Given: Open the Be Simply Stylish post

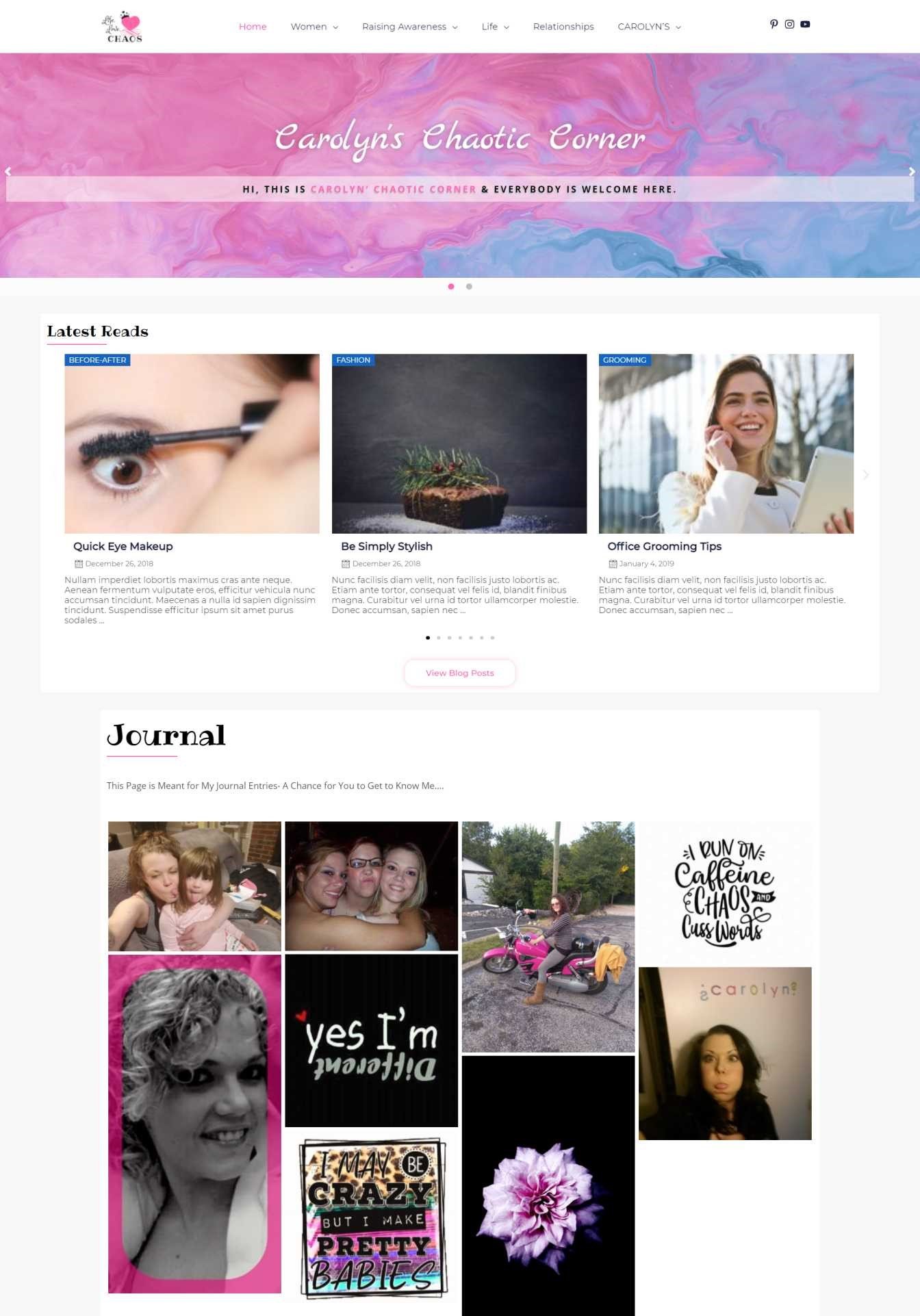Looking at the screenshot, I should [x=387, y=546].
